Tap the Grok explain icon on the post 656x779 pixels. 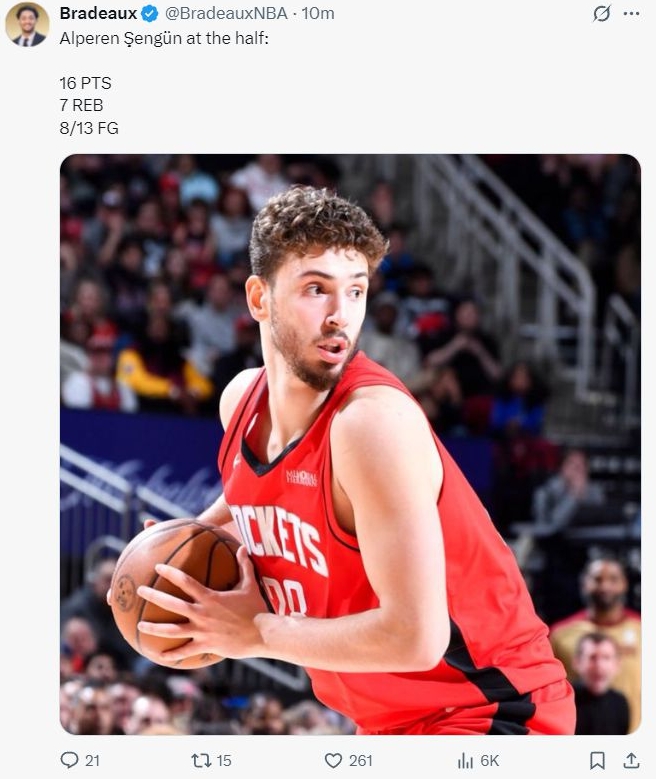coord(601,14)
